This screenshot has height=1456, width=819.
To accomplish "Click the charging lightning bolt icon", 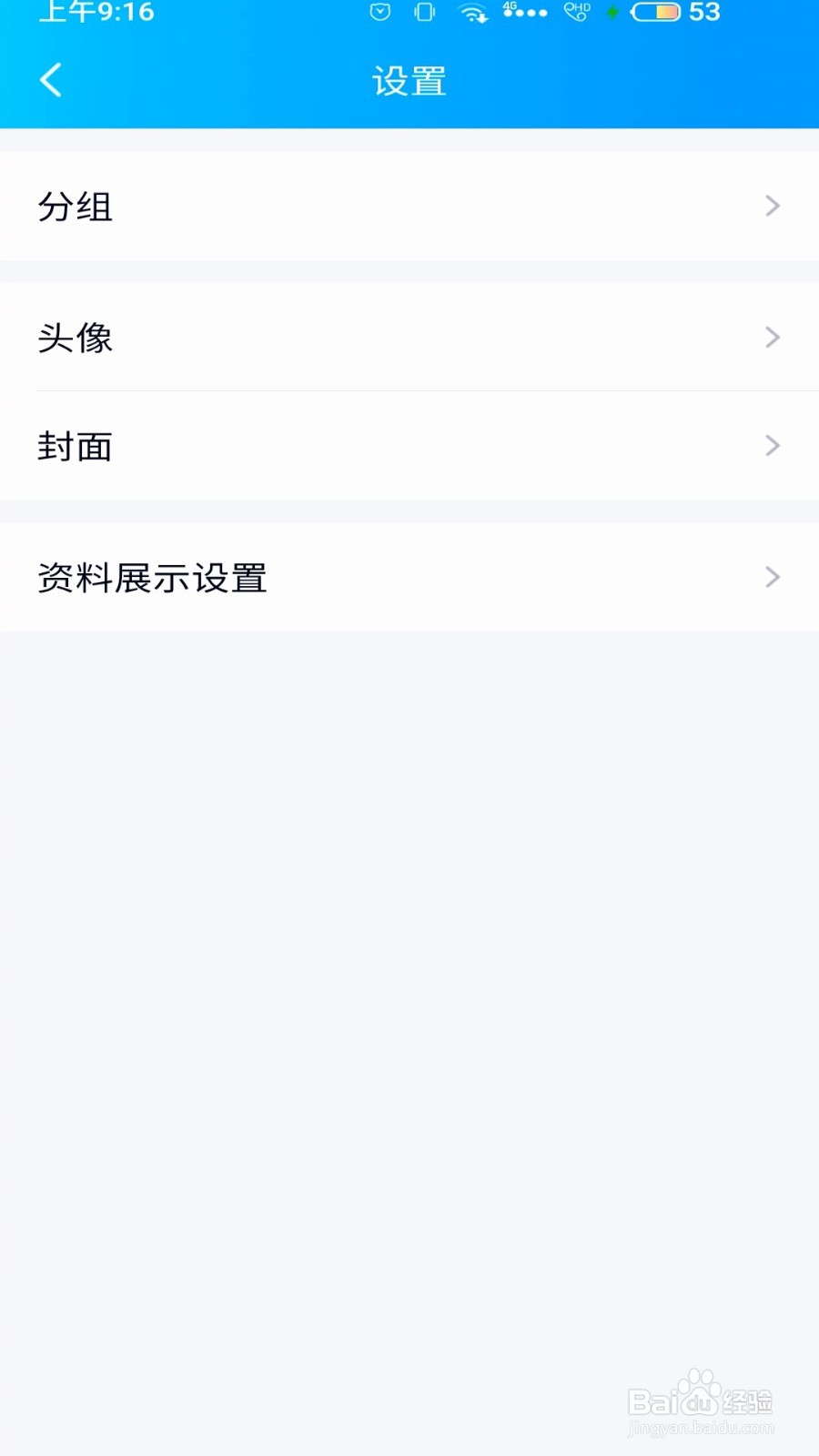I will (x=611, y=13).
